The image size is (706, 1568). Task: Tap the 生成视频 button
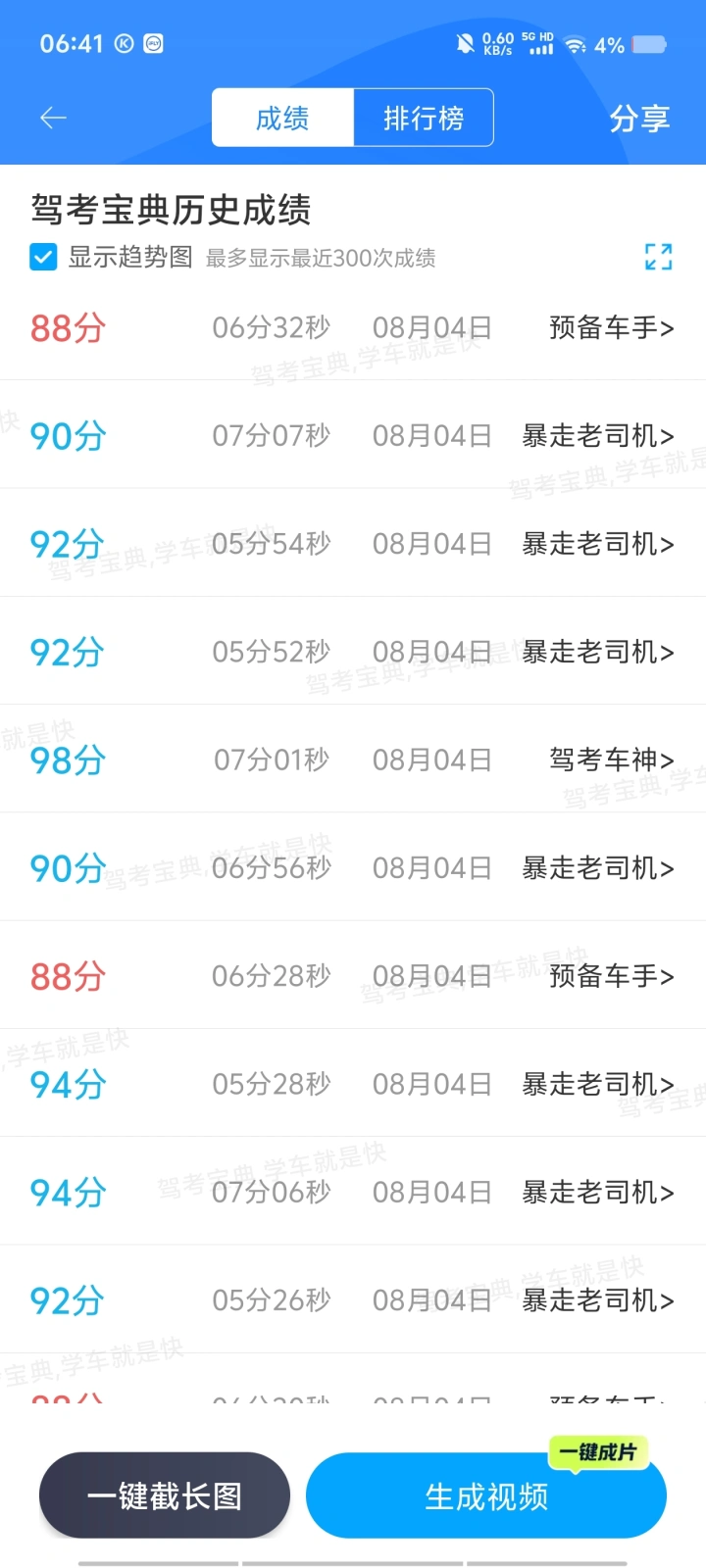click(486, 1495)
